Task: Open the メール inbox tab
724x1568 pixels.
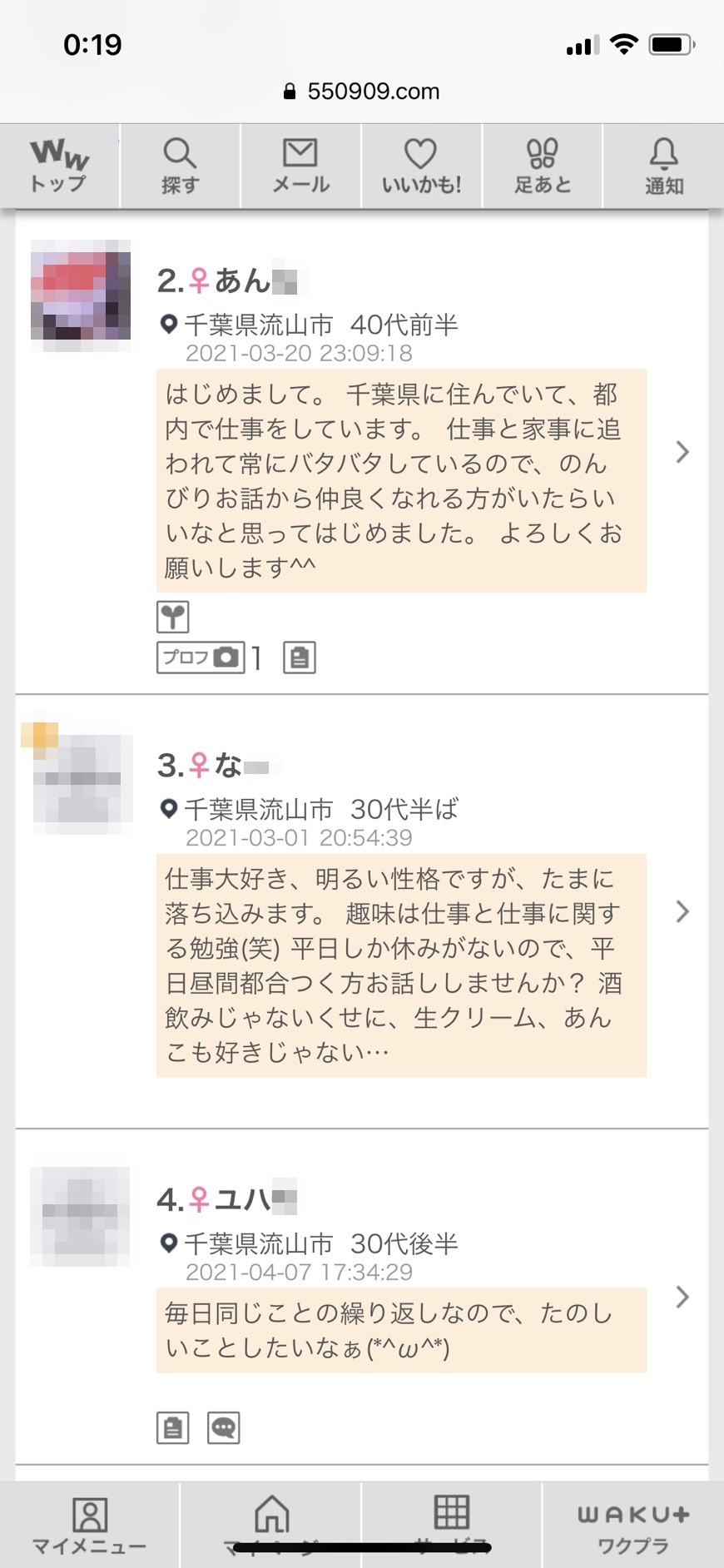Action: point(300,166)
